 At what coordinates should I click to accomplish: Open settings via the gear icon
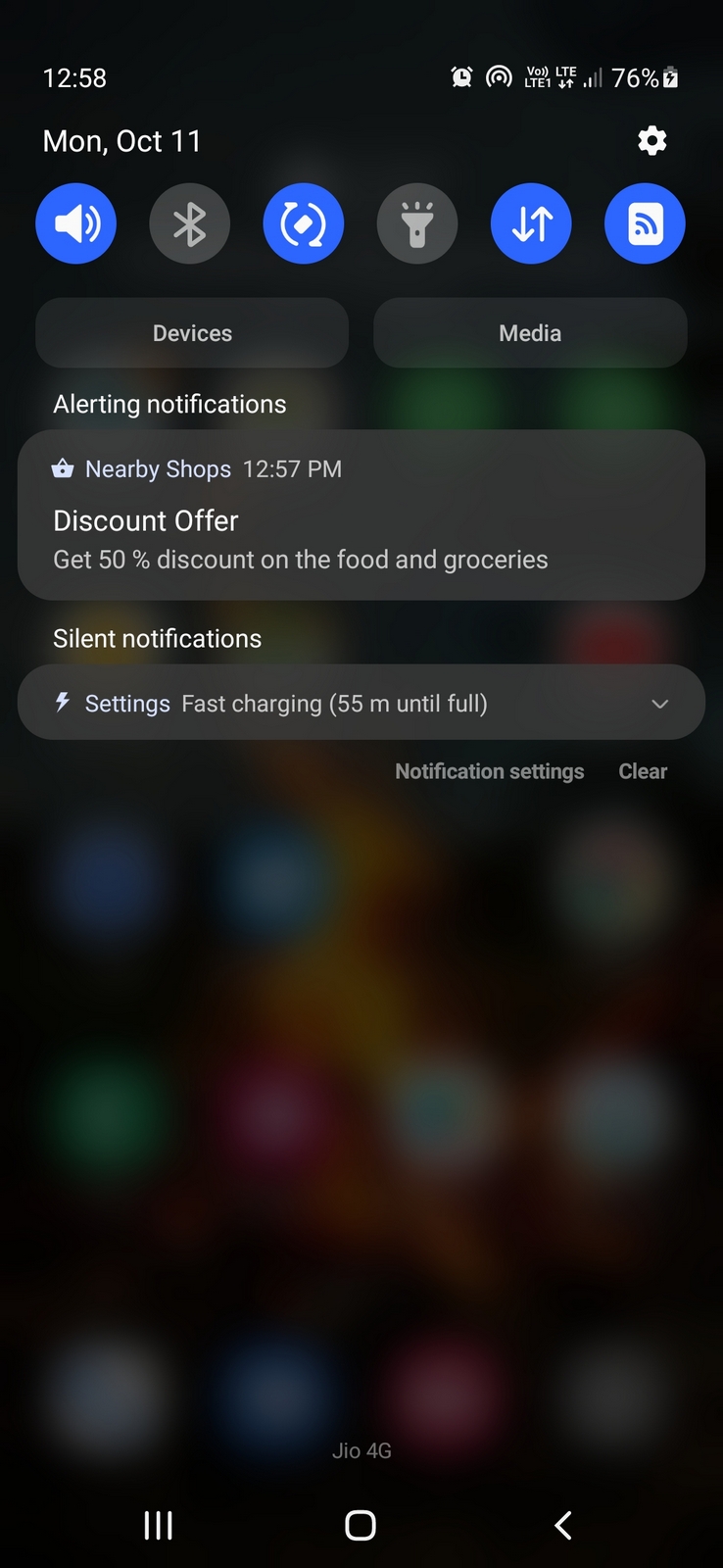[x=651, y=141]
